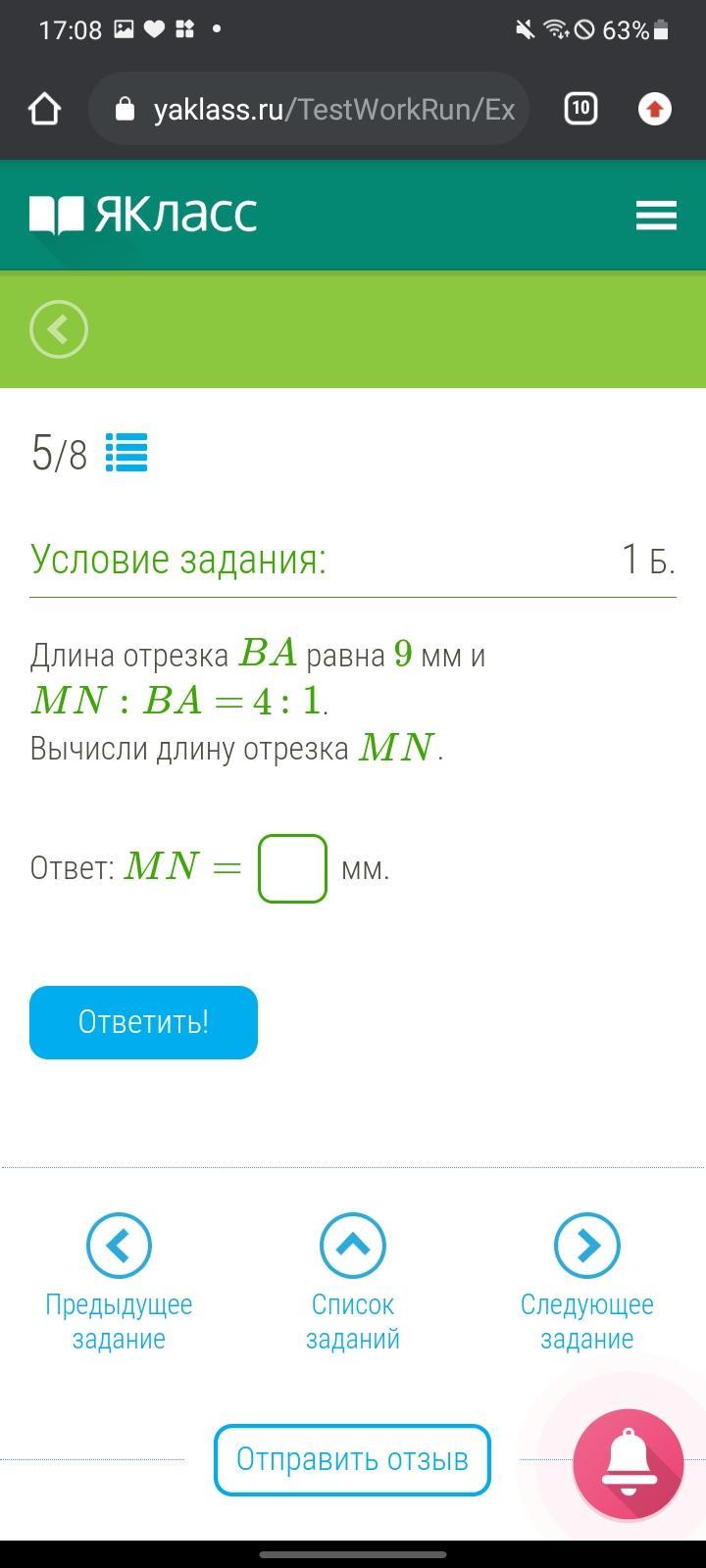
Task: Tap the ЯКласс logo
Action: [143, 215]
